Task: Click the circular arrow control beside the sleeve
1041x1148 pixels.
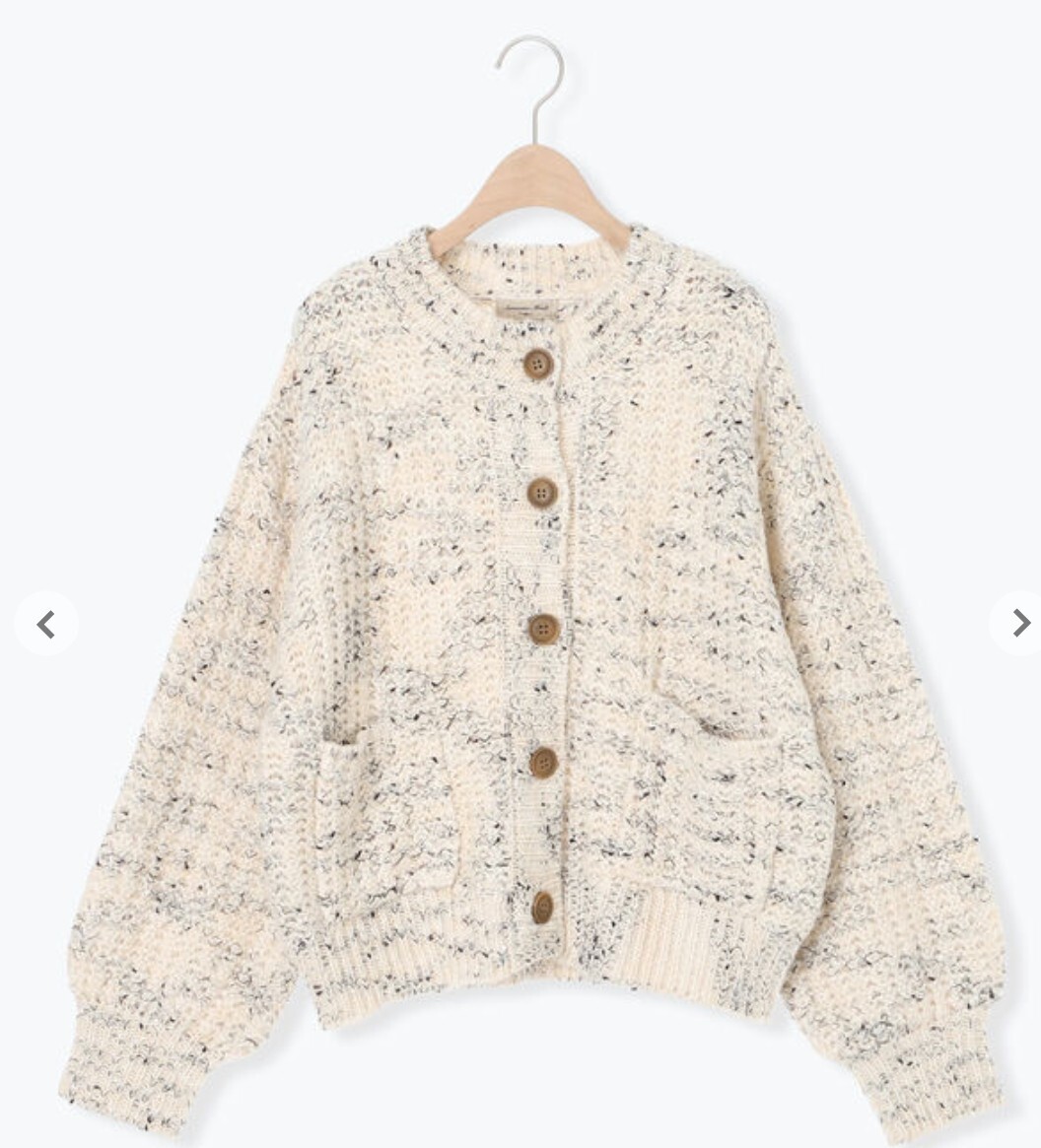Action: click(x=45, y=624)
